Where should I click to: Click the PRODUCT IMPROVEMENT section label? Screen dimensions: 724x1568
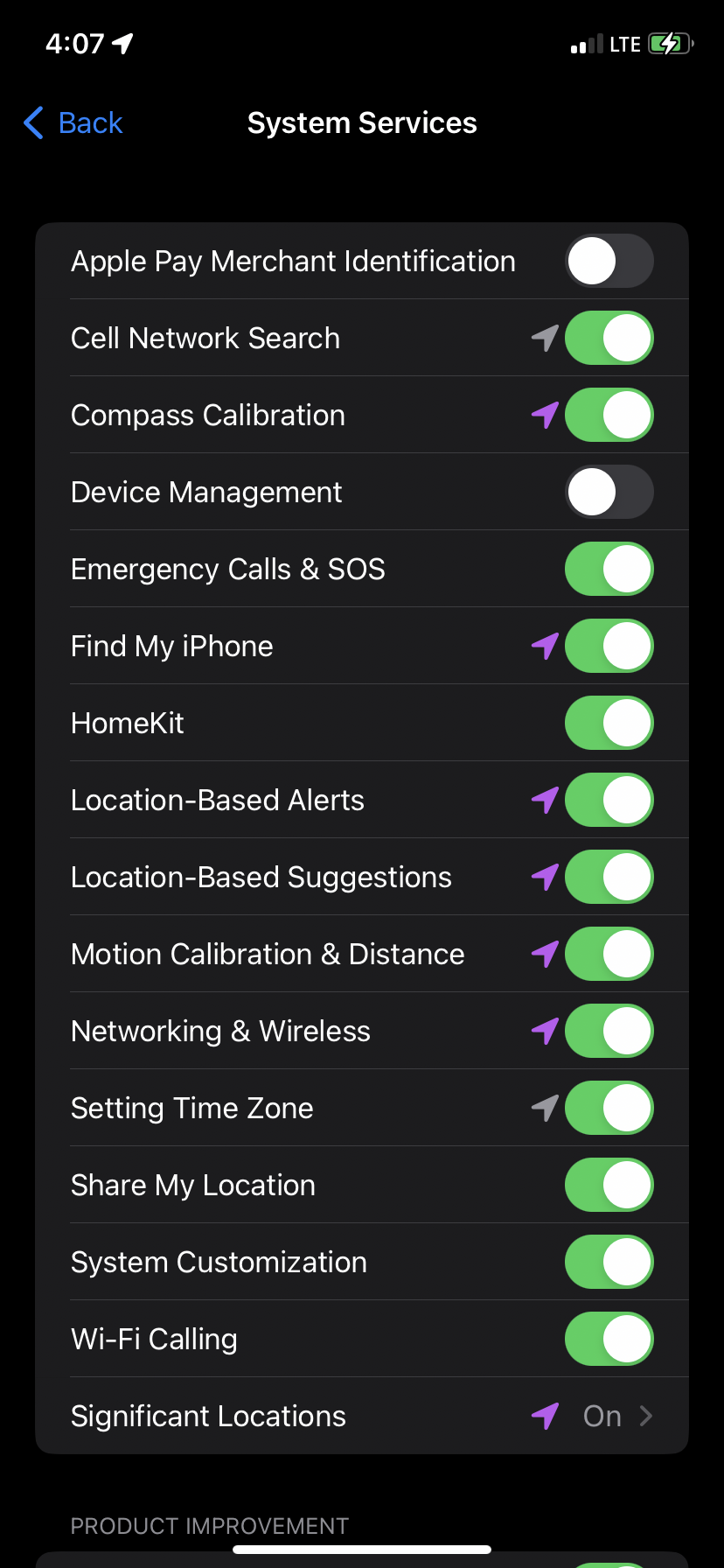point(209,1526)
